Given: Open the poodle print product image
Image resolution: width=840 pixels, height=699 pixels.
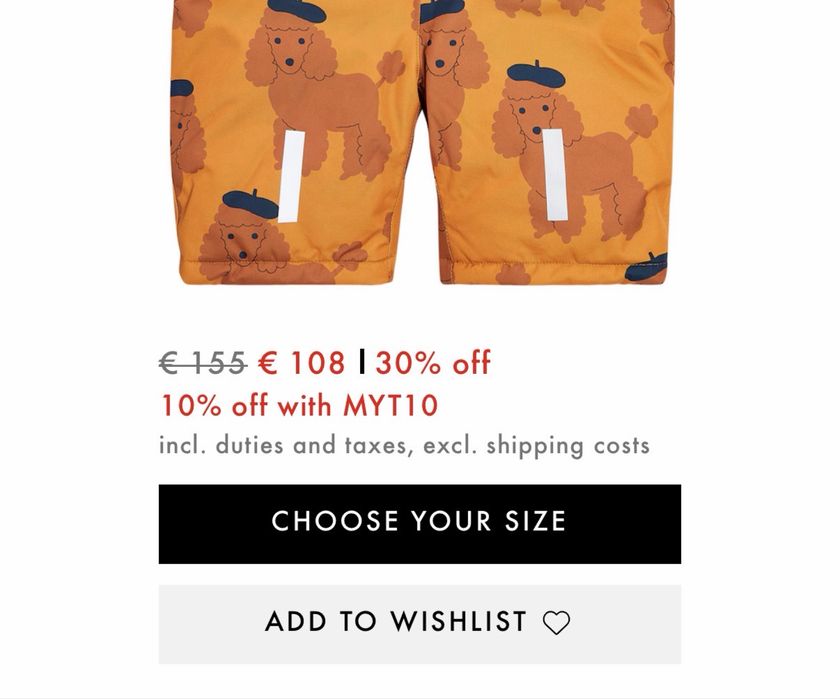Looking at the screenshot, I should 419,140.
